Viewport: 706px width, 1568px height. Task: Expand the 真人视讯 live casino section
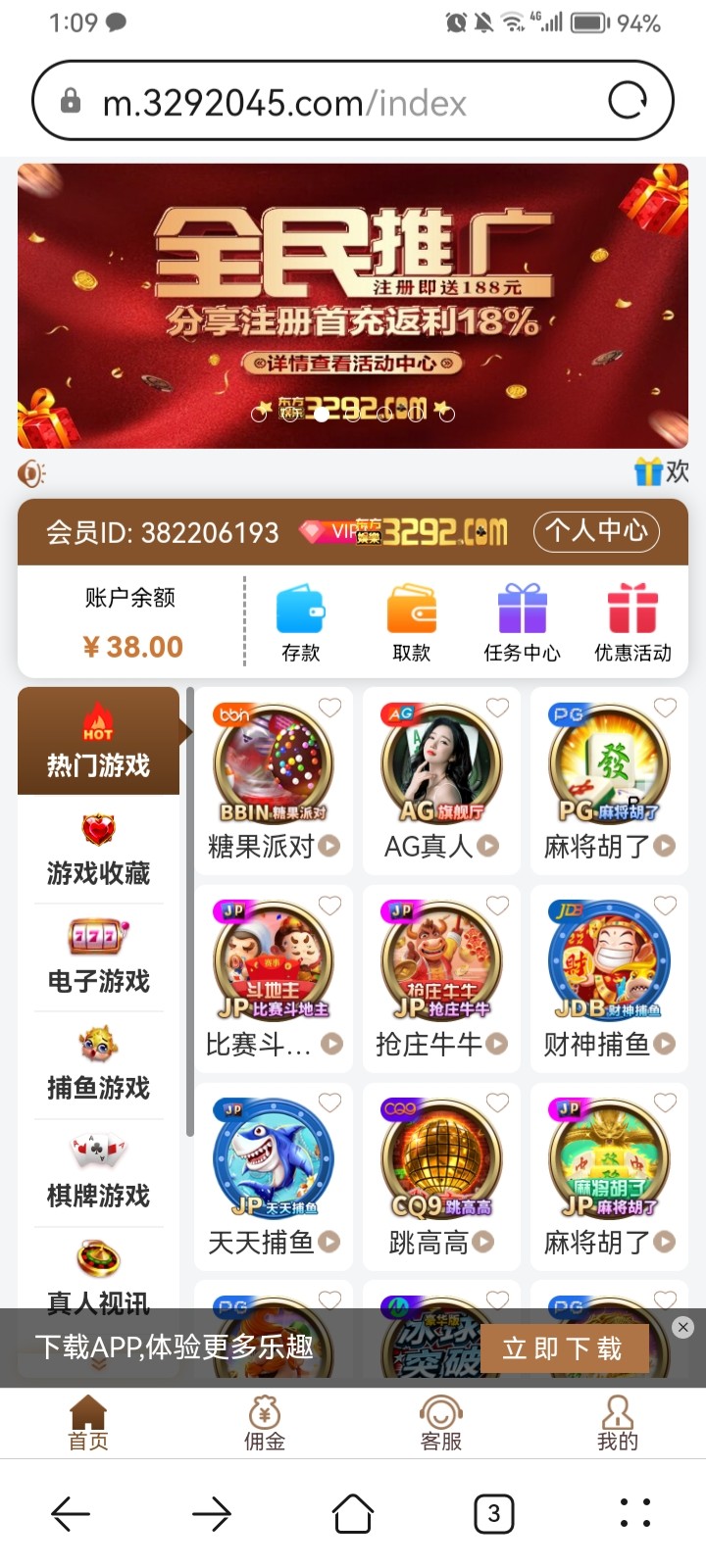(99, 1274)
